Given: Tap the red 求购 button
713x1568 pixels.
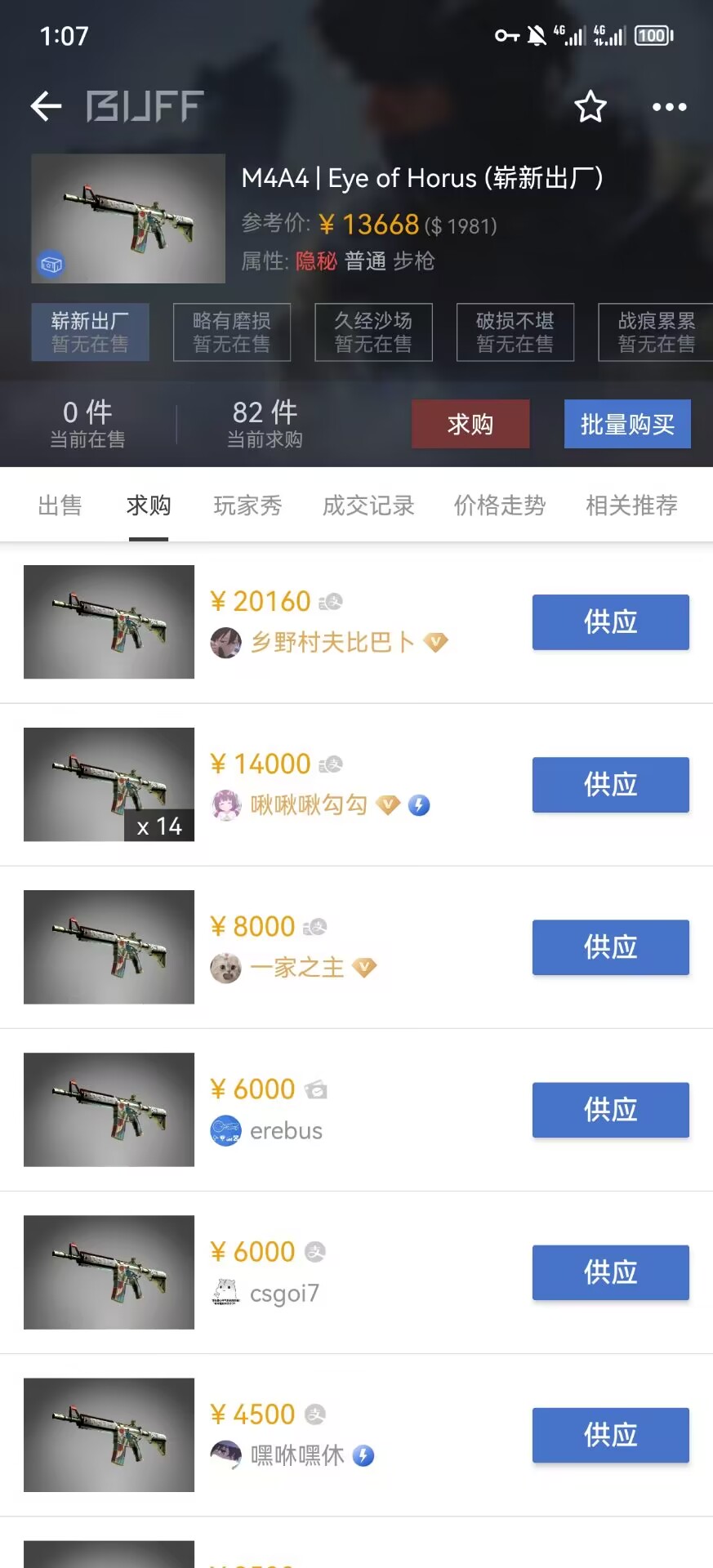Looking at the screenshot, I should (470, 424).
